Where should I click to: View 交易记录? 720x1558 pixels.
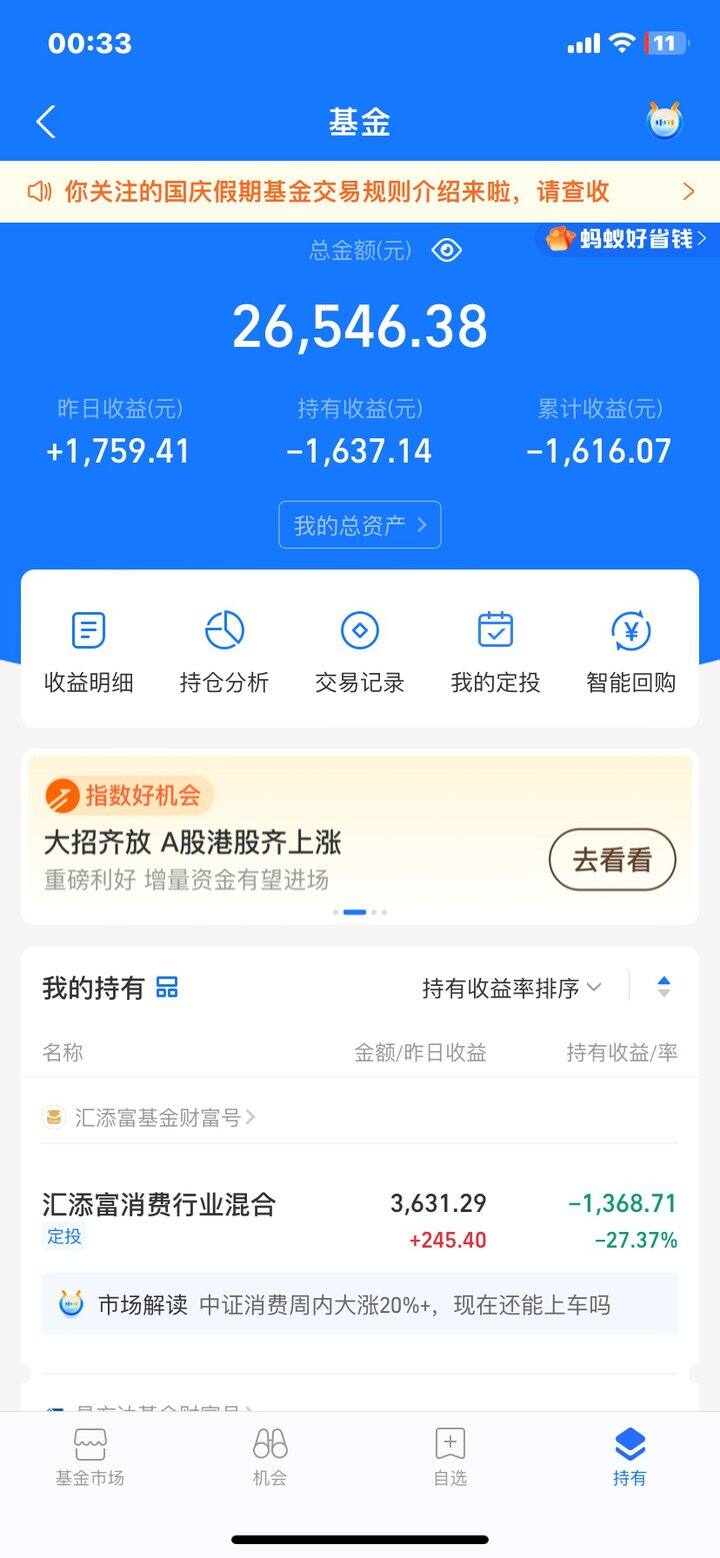[360, 653]
